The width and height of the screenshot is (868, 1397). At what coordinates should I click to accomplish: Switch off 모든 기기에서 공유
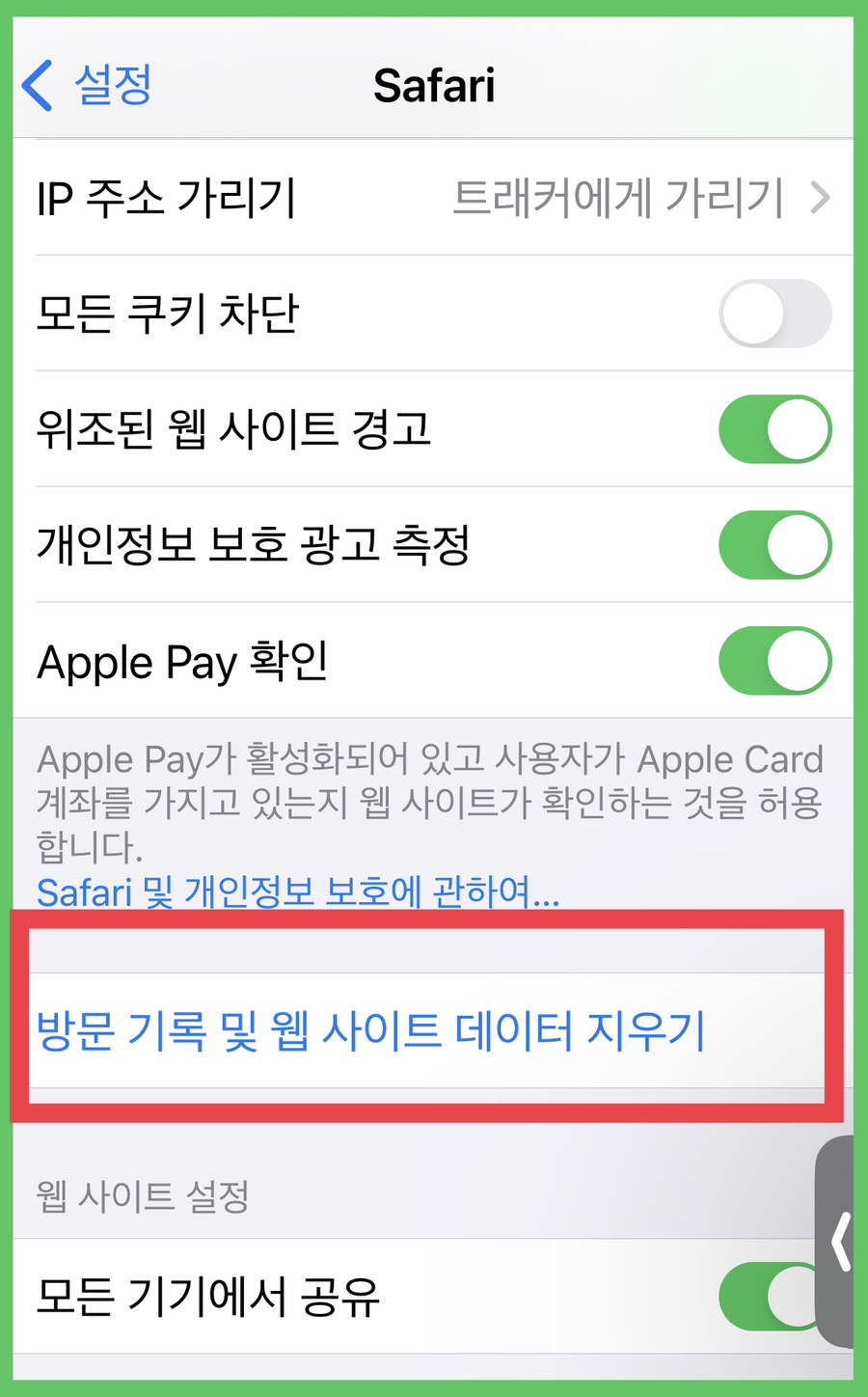coord(769,1296)
